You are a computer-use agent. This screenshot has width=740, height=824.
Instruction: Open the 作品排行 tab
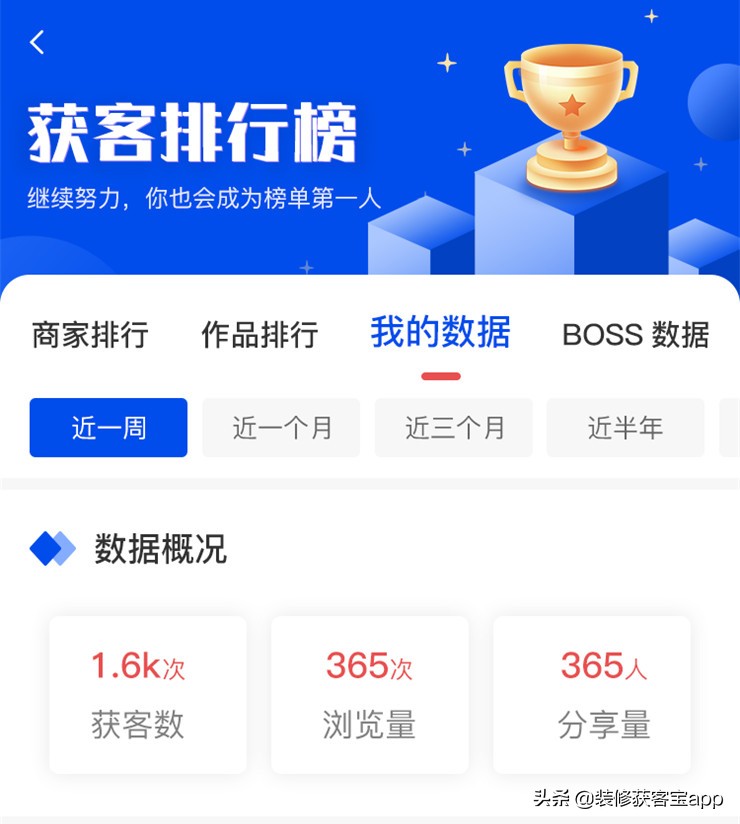262,336
